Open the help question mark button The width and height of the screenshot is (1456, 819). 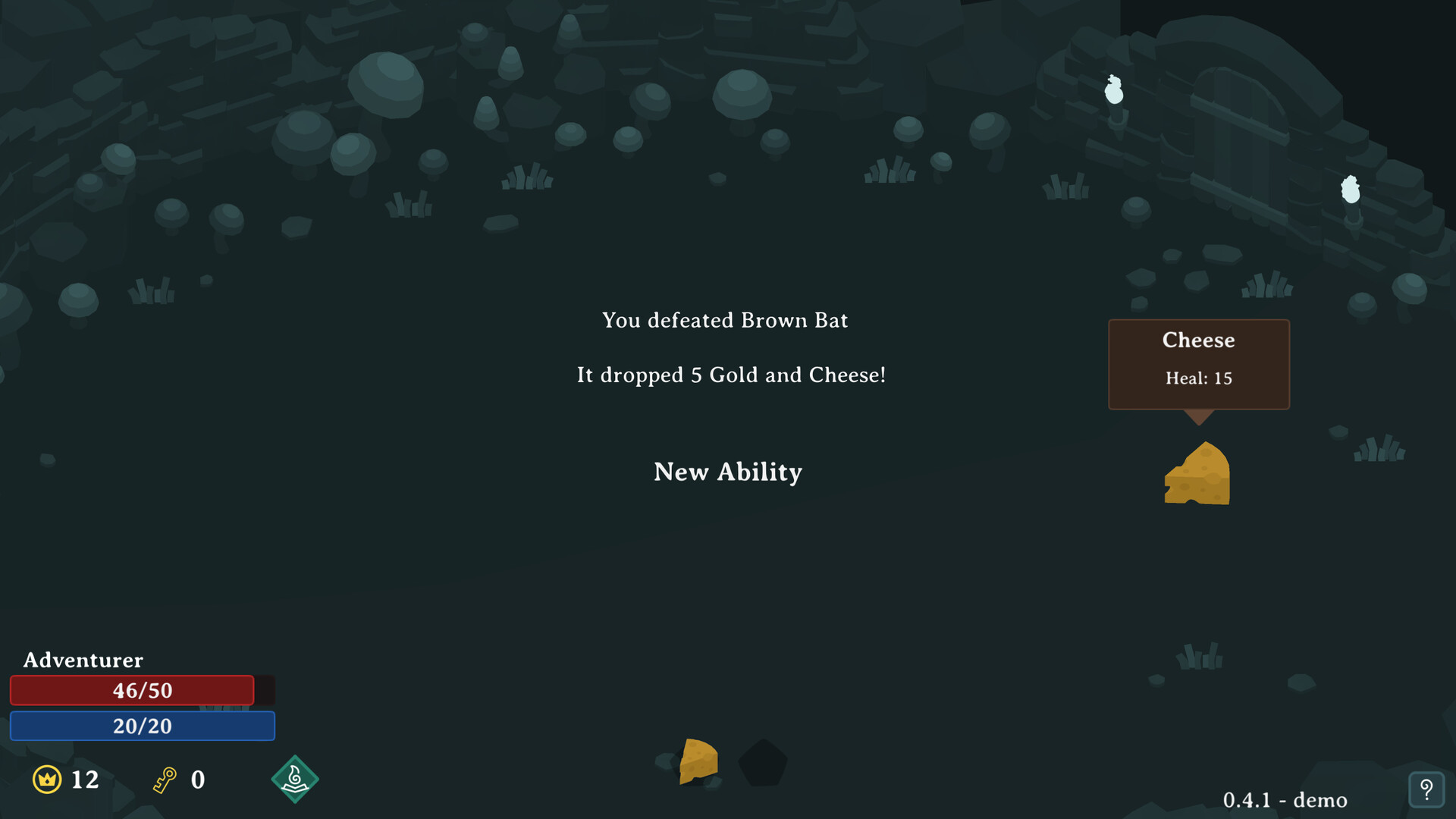pyautogui.click(x=1426, y=789)
